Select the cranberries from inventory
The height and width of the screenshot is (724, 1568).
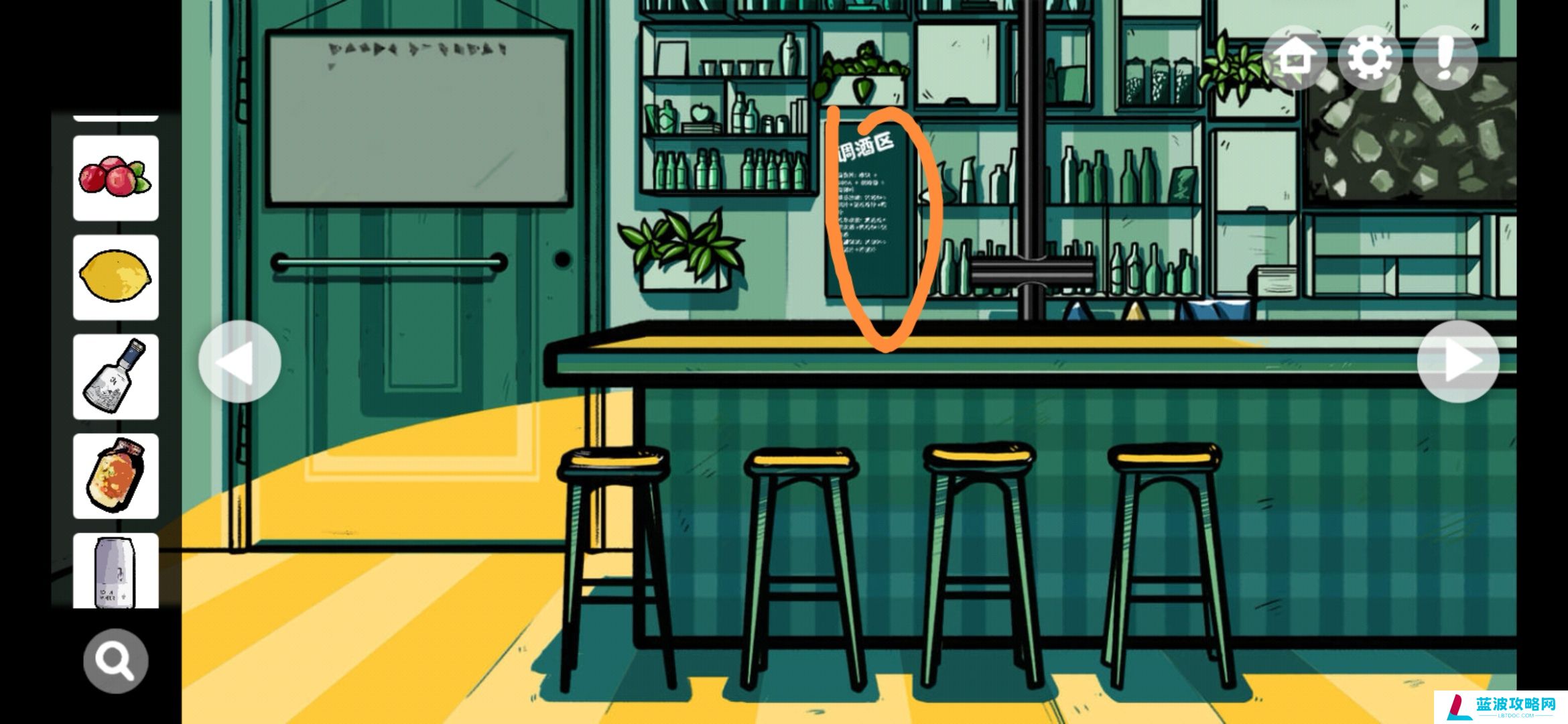(x=115, y=178)
